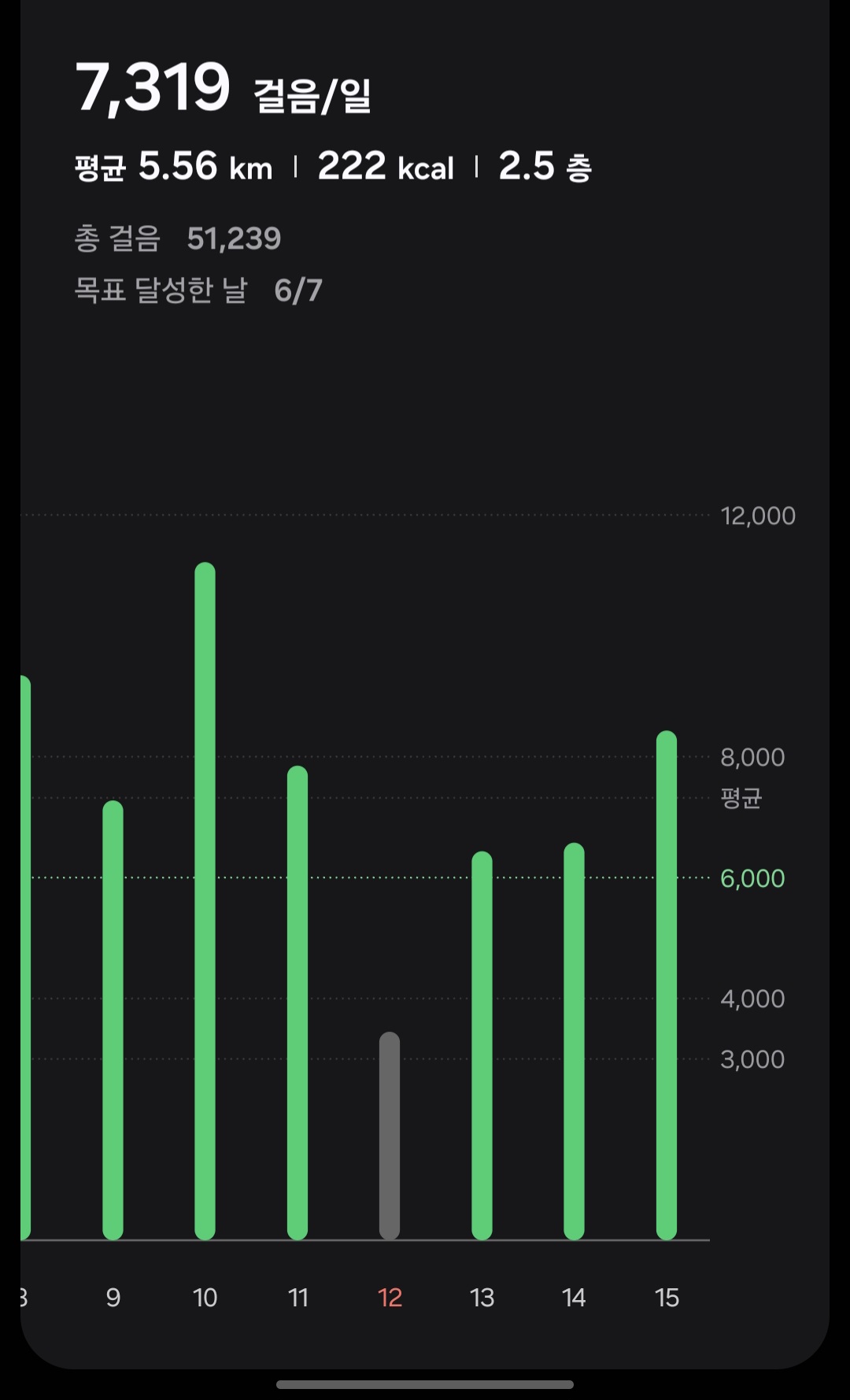850x1400 pixels.
Task: Select the step bar for day 13
Action: coord(482,1045)
